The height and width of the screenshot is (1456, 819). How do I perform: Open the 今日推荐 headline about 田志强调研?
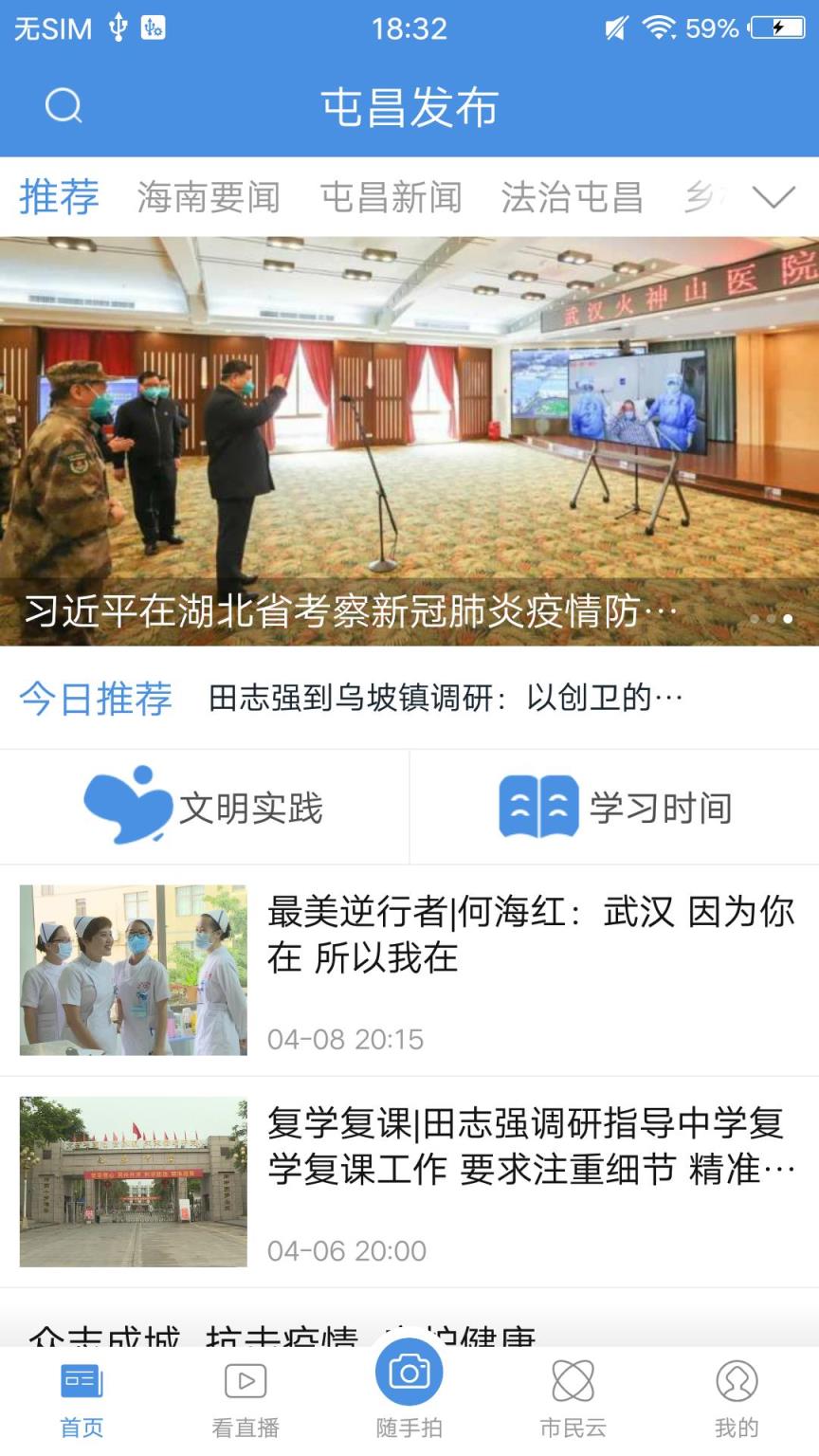(x=446, y=699)
